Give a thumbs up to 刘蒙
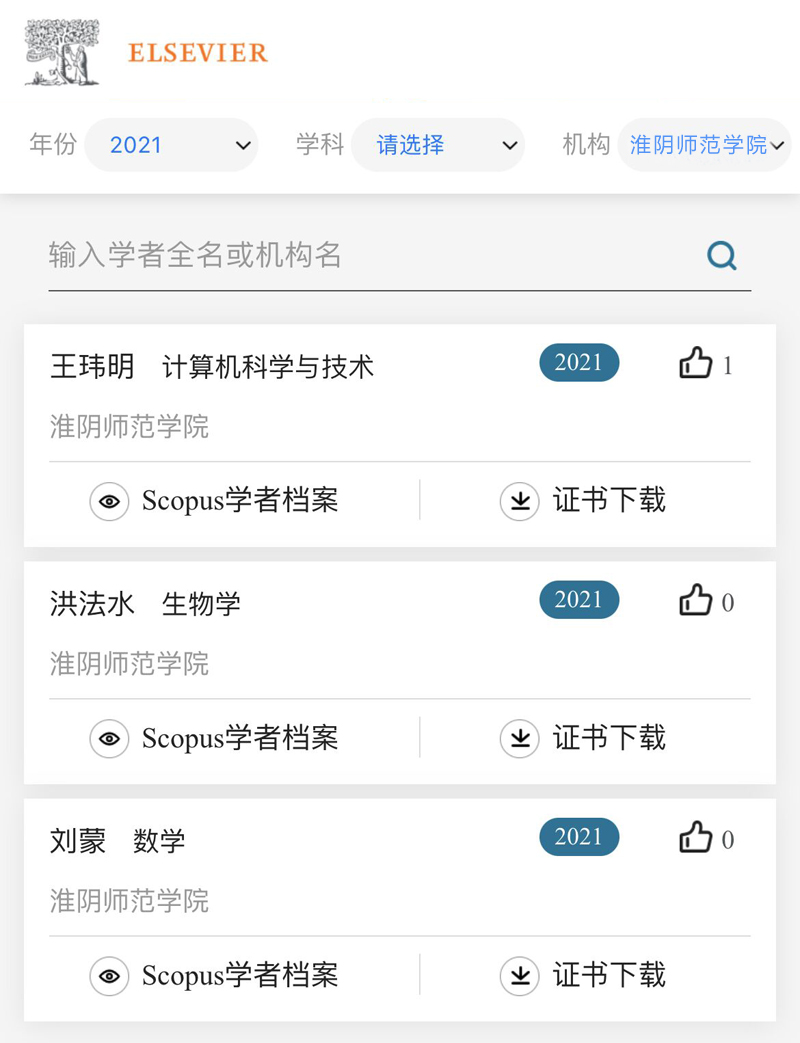The width and height of the screenshot is (800, 1043). click(696, 838)
